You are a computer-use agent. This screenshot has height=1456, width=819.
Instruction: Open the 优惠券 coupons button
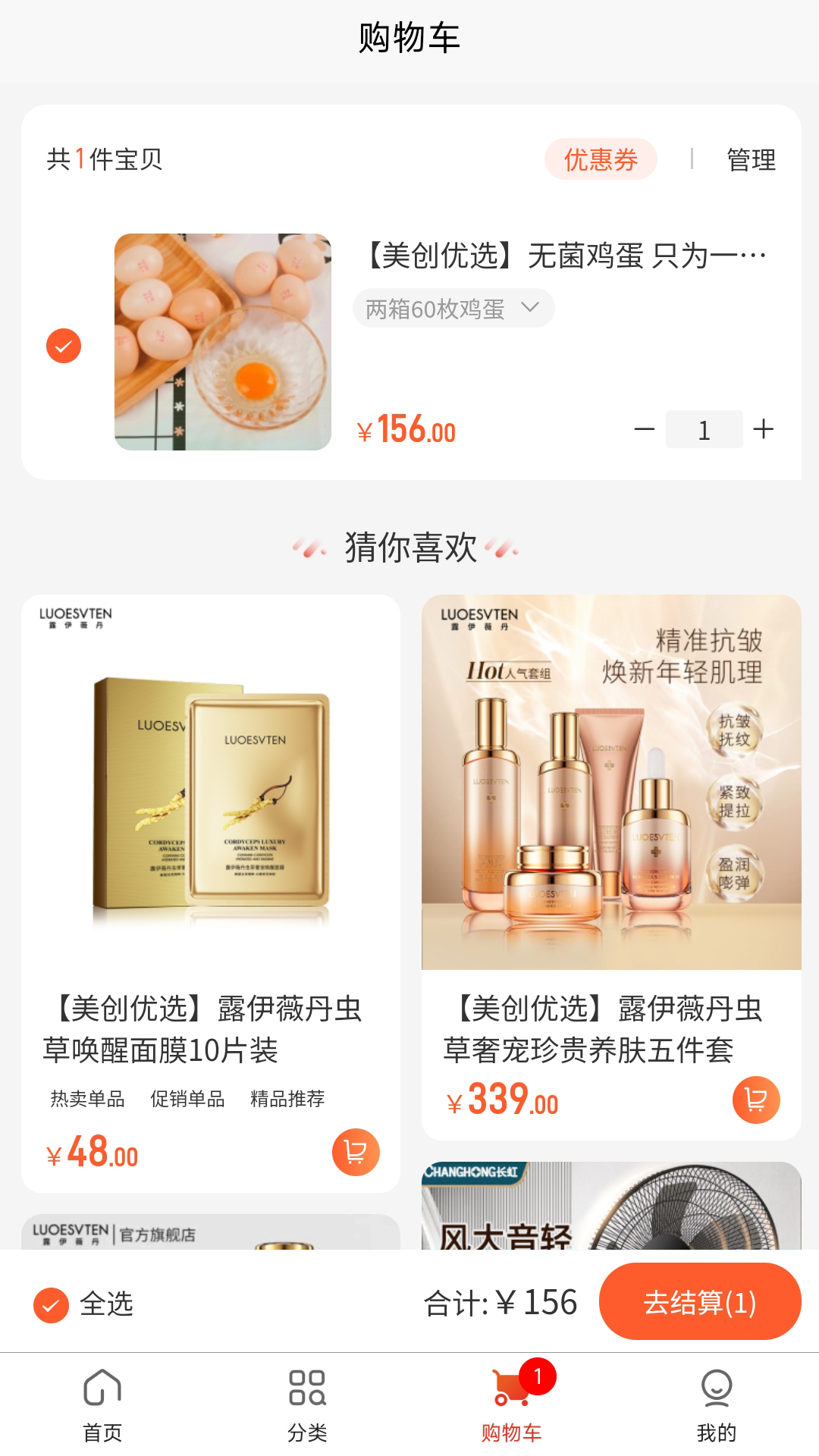[x=600, y=159]
